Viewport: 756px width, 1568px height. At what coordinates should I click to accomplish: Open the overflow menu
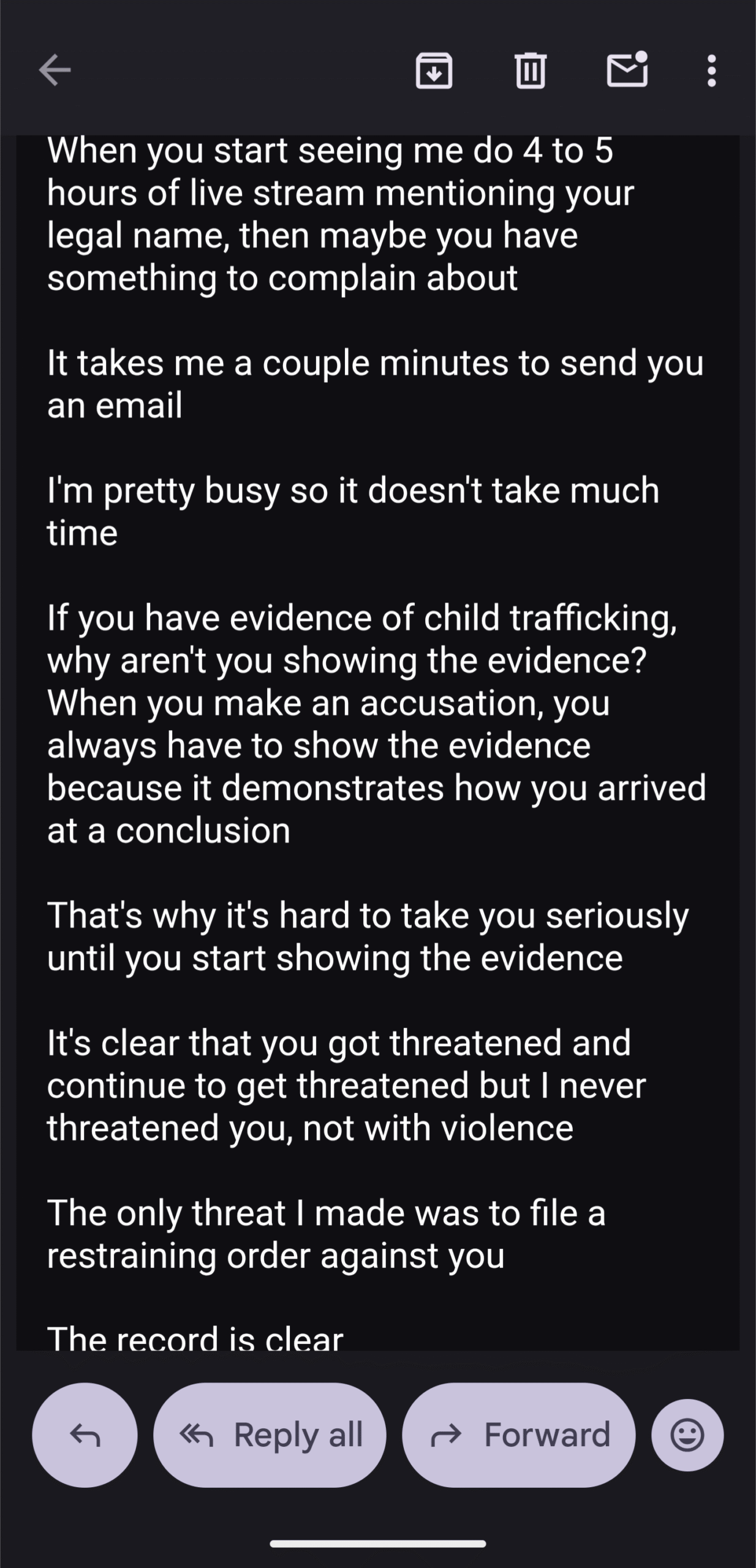click(711, 70)
